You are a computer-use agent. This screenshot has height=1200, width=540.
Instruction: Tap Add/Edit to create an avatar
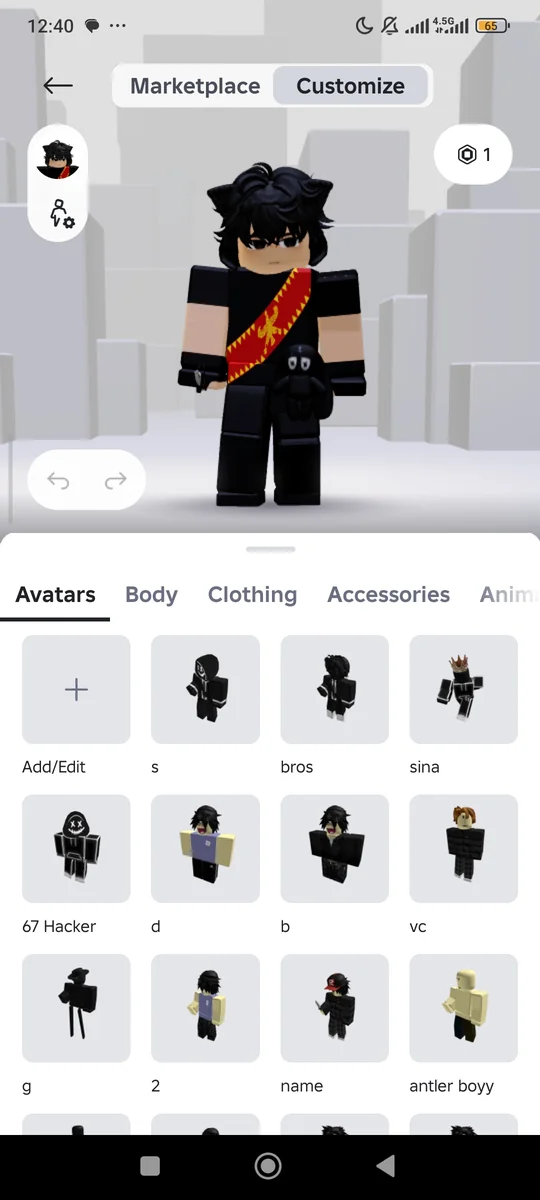(x=76, y=689)
